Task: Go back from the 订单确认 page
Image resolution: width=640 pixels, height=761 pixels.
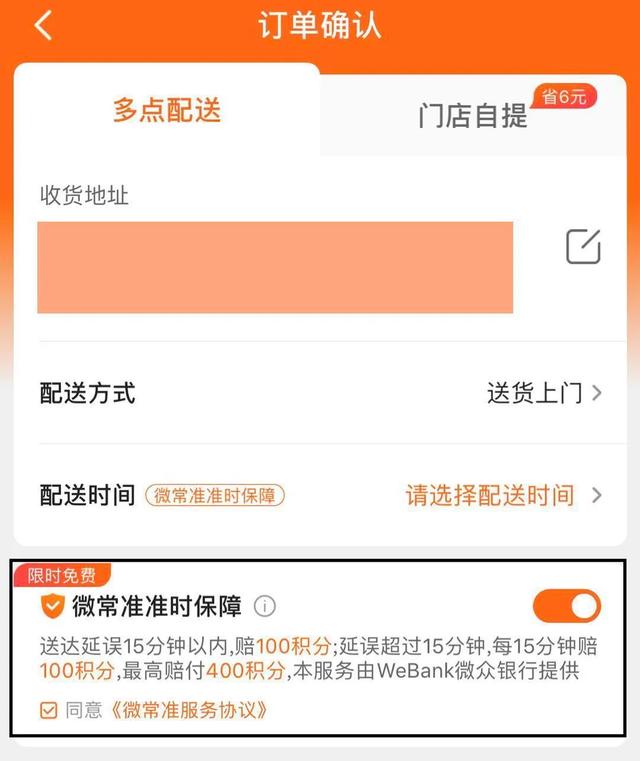Action: pos(42,26)
